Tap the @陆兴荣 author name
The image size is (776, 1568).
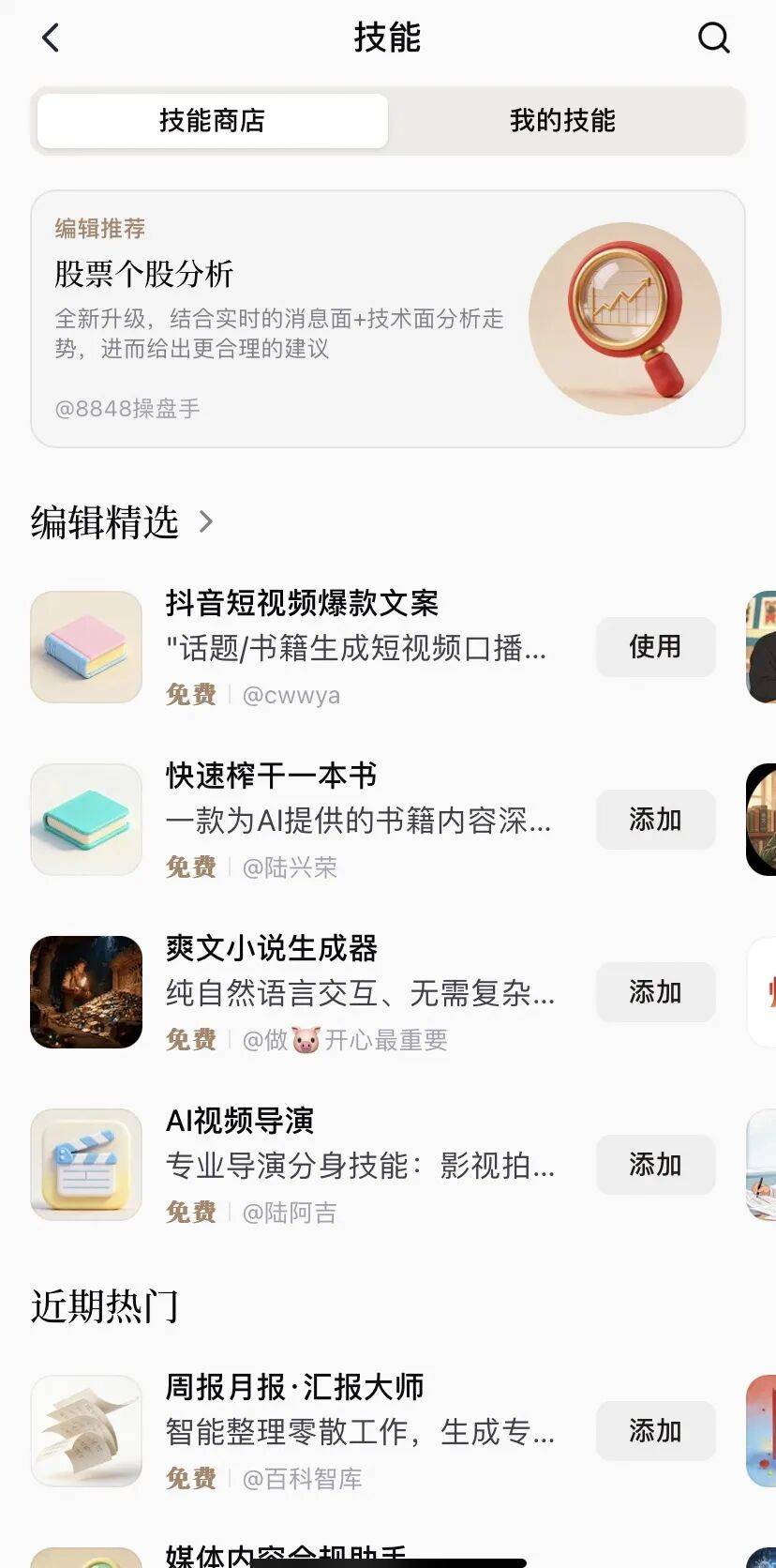pyautogui.click(x=292, y=867)
